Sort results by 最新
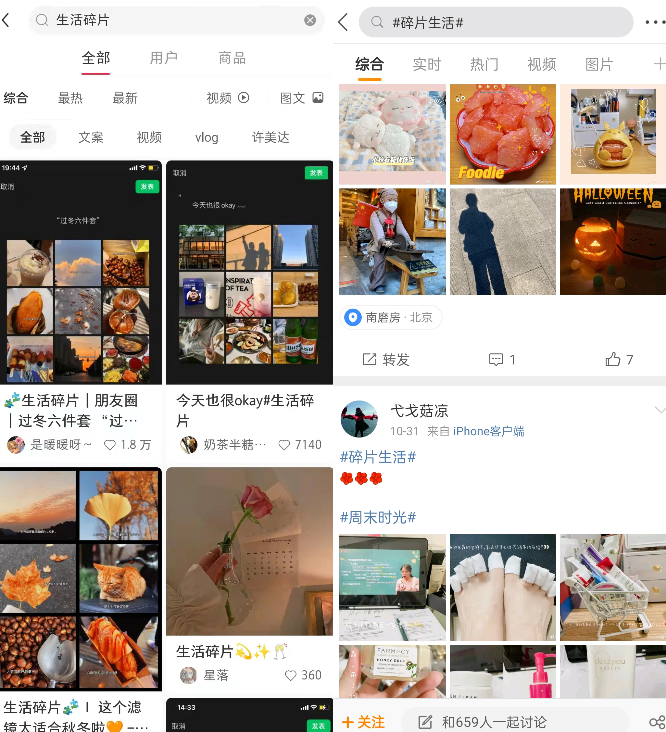 point(125,98)
